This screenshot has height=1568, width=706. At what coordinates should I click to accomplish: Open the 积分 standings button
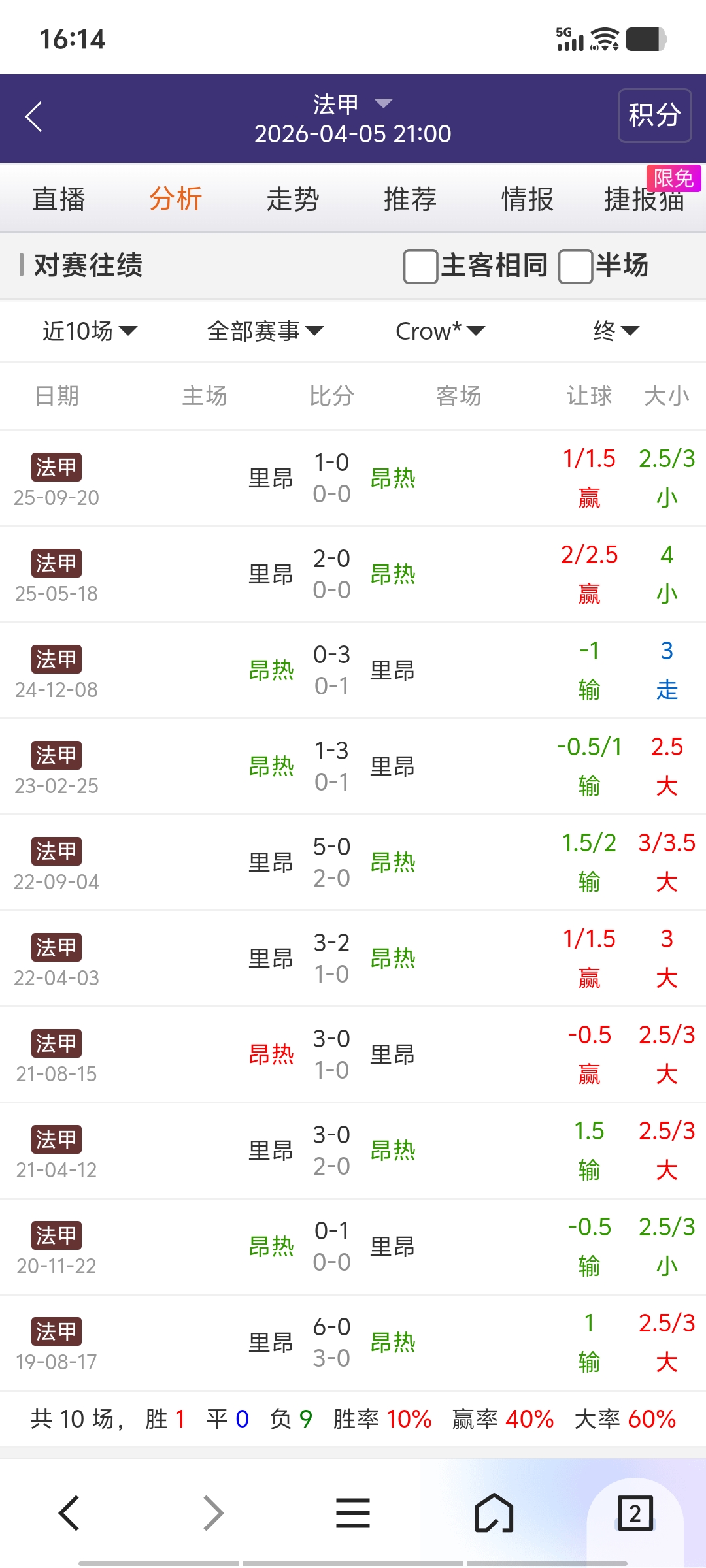[654, 116]
